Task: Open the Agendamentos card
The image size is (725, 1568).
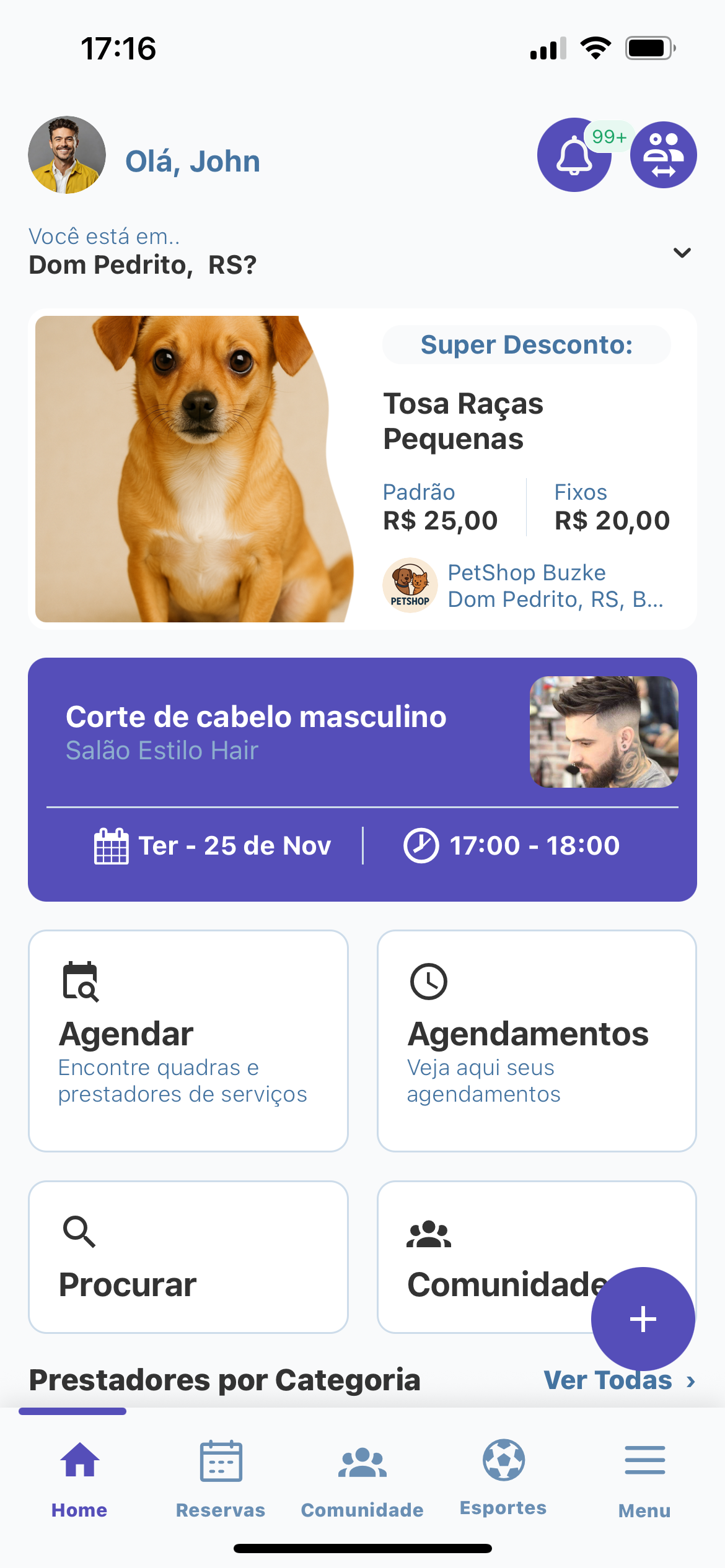Action: 537,1040
